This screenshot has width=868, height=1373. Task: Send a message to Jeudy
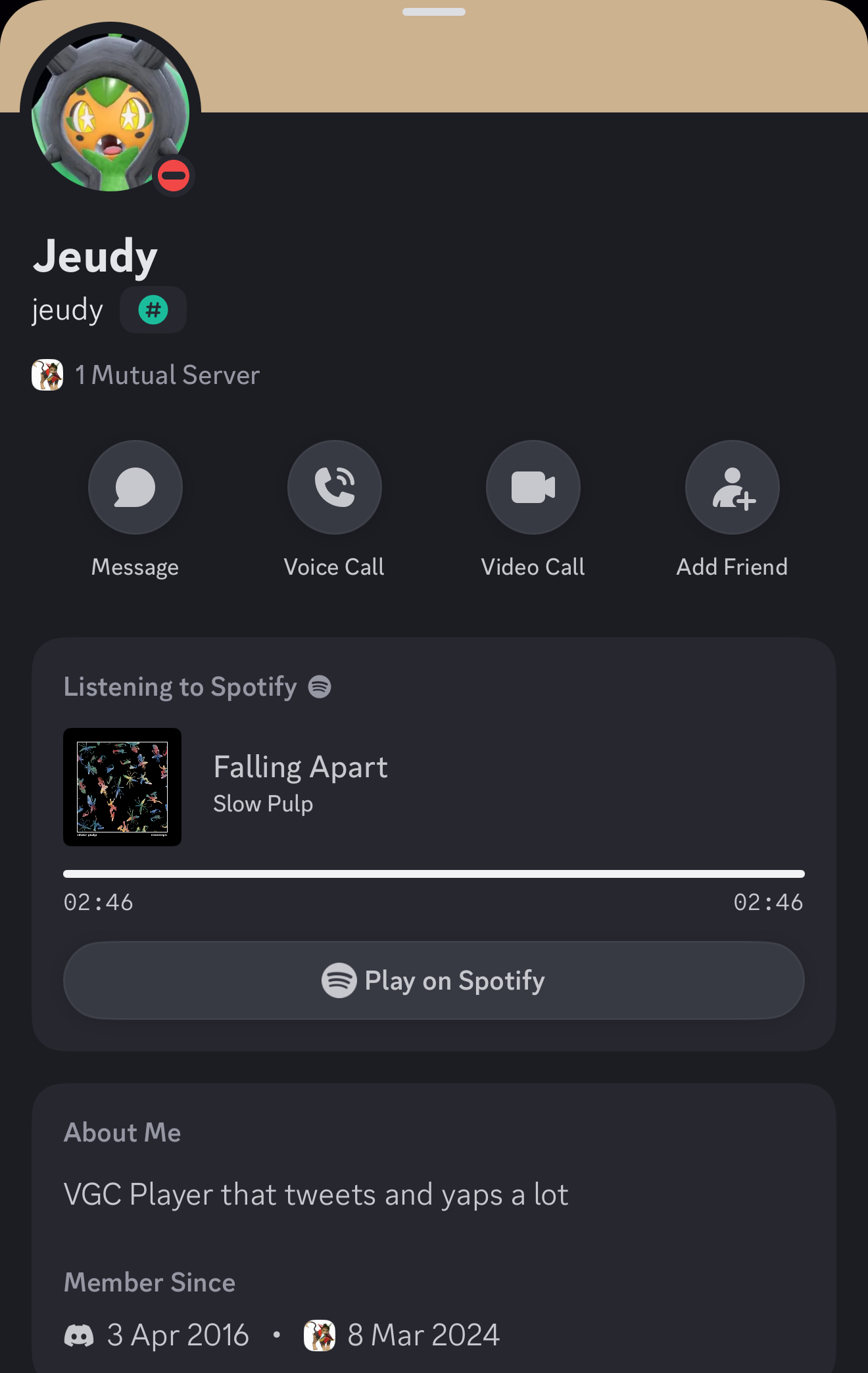click(x=135, y=487)
